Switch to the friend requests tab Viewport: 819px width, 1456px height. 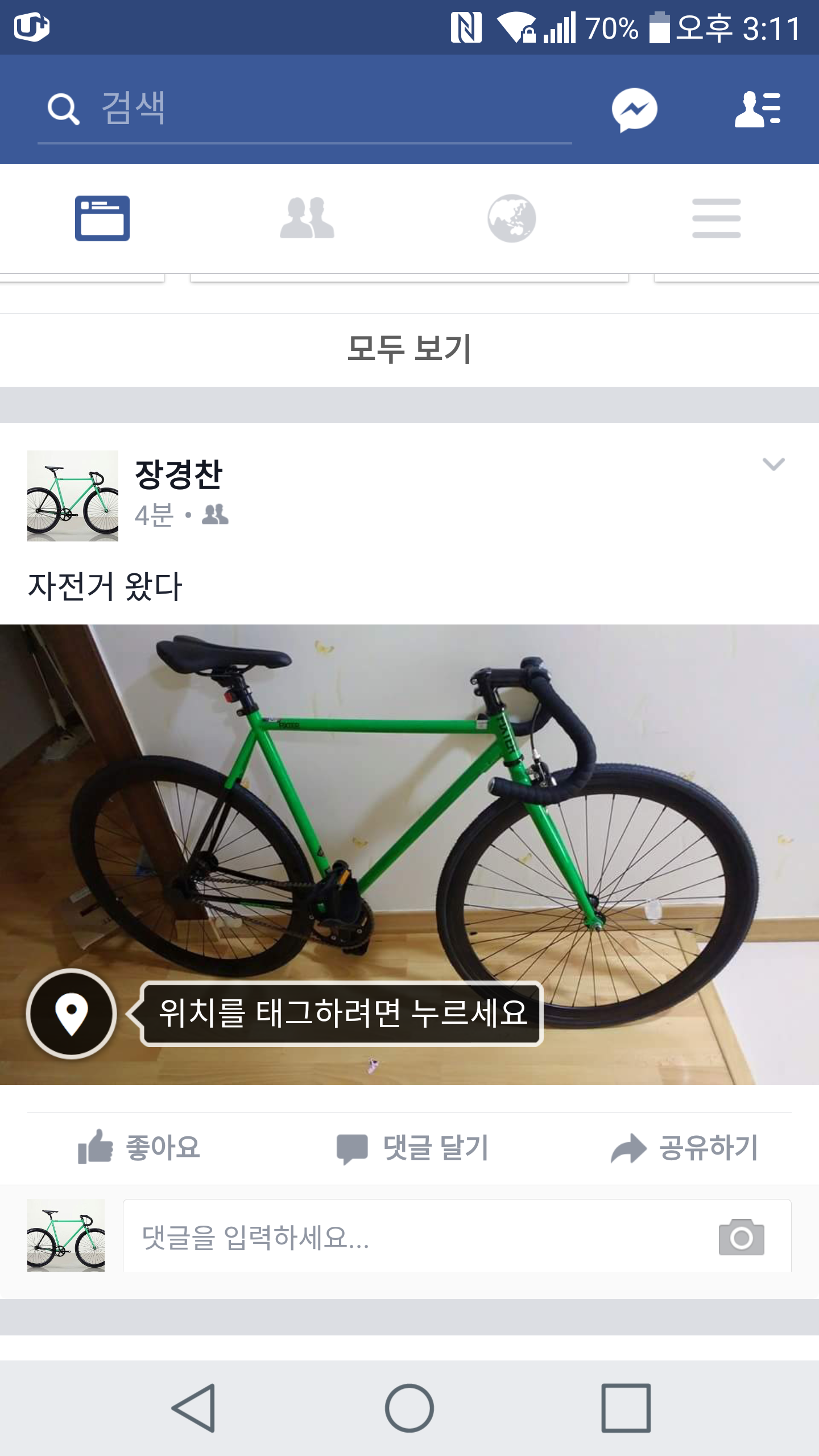307,218
